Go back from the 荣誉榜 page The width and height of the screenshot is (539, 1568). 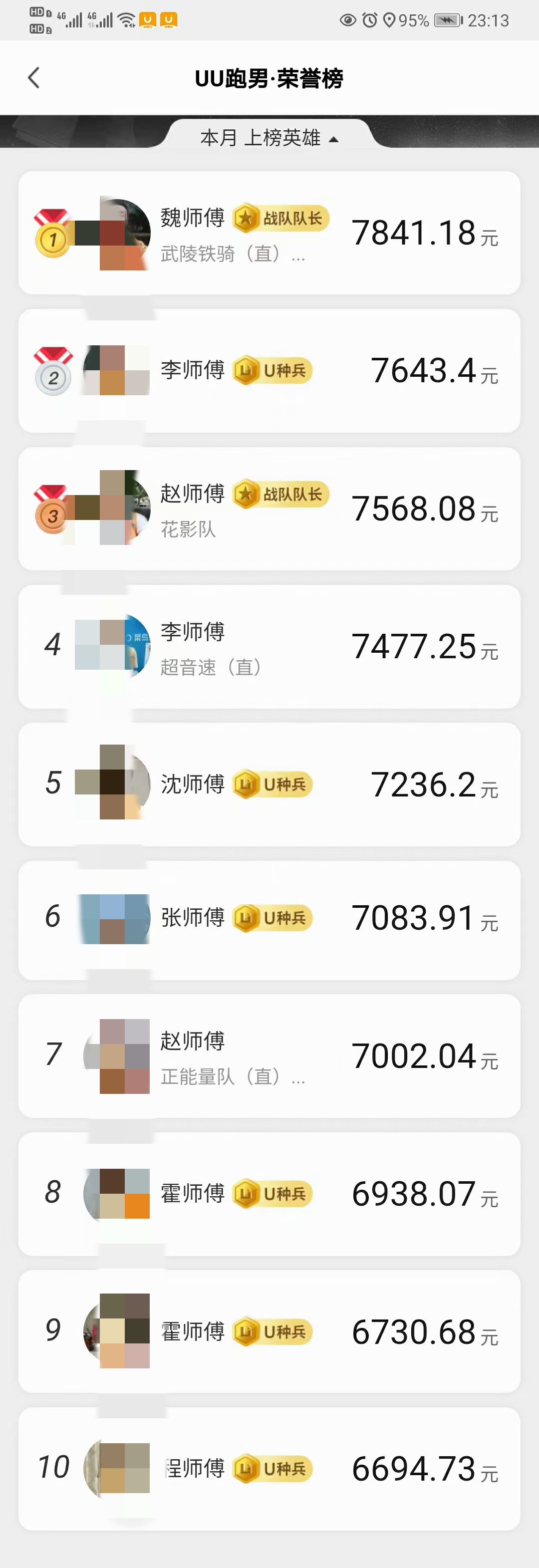tap(34, 78)
